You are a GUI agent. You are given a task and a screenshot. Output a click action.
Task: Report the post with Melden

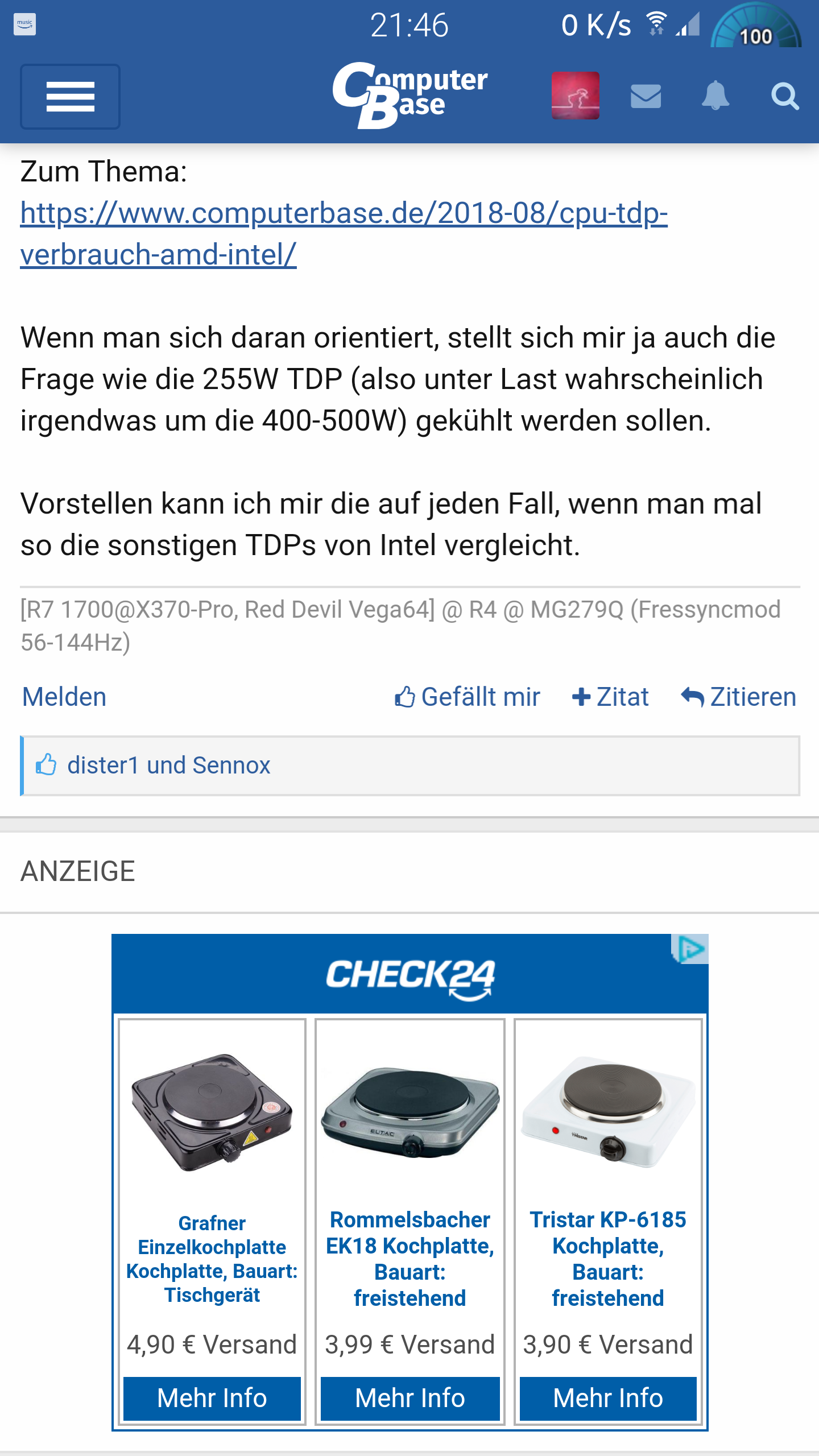tap(64, 697)
